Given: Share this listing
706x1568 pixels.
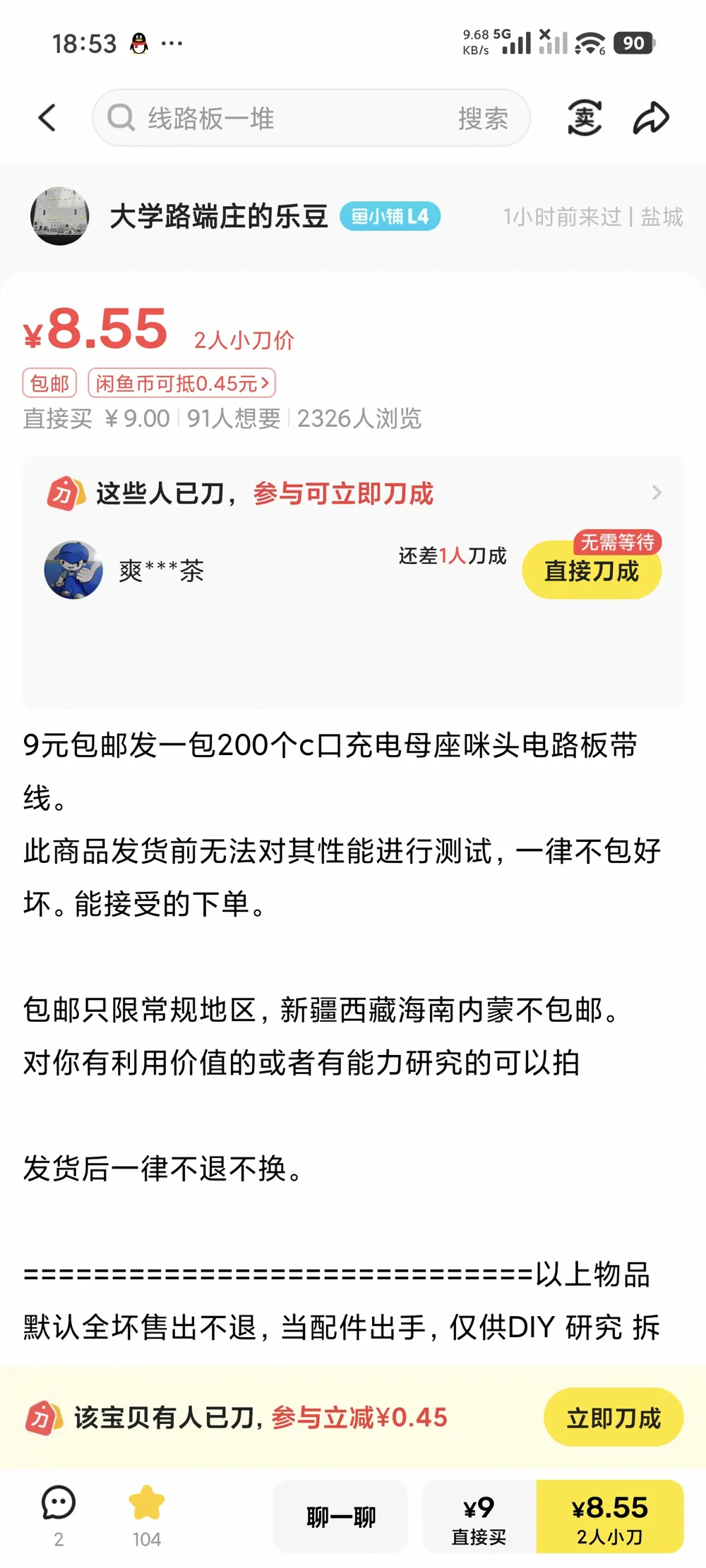Looking at the screenshot, I should [x=650, y=118].
